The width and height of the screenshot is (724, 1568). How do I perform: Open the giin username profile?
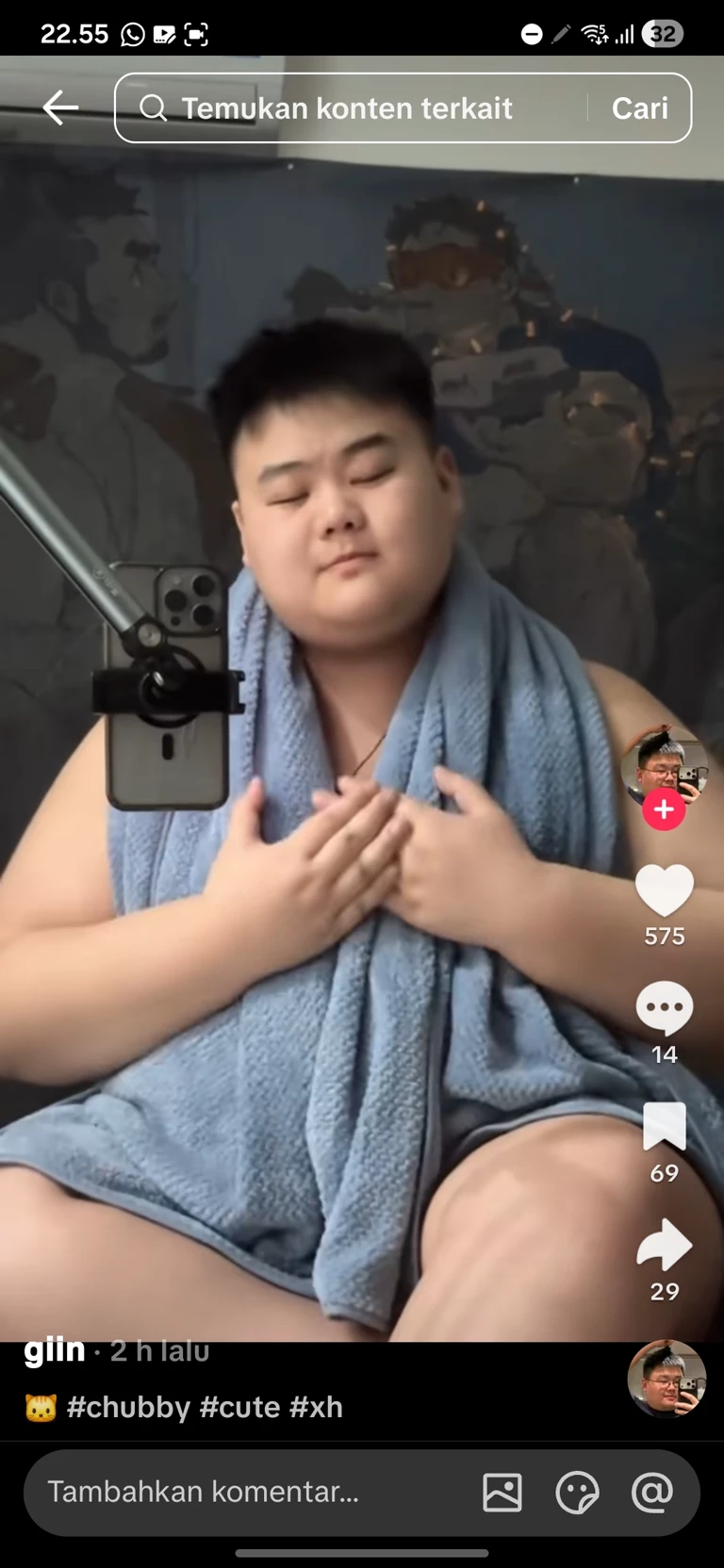pyautogui.click(x=55, y=1351)
